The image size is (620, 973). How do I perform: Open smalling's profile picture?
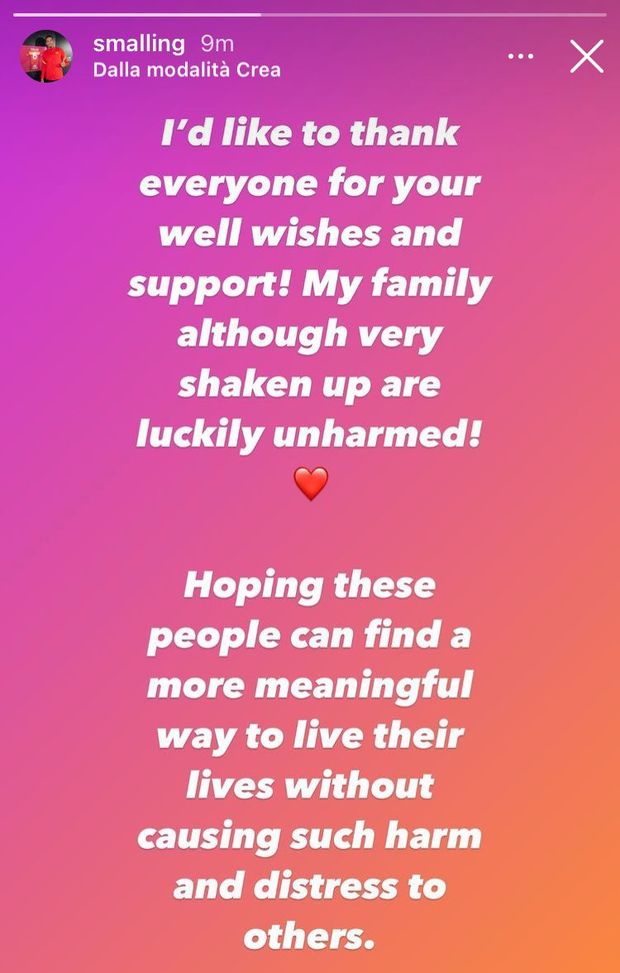(46, 56)
